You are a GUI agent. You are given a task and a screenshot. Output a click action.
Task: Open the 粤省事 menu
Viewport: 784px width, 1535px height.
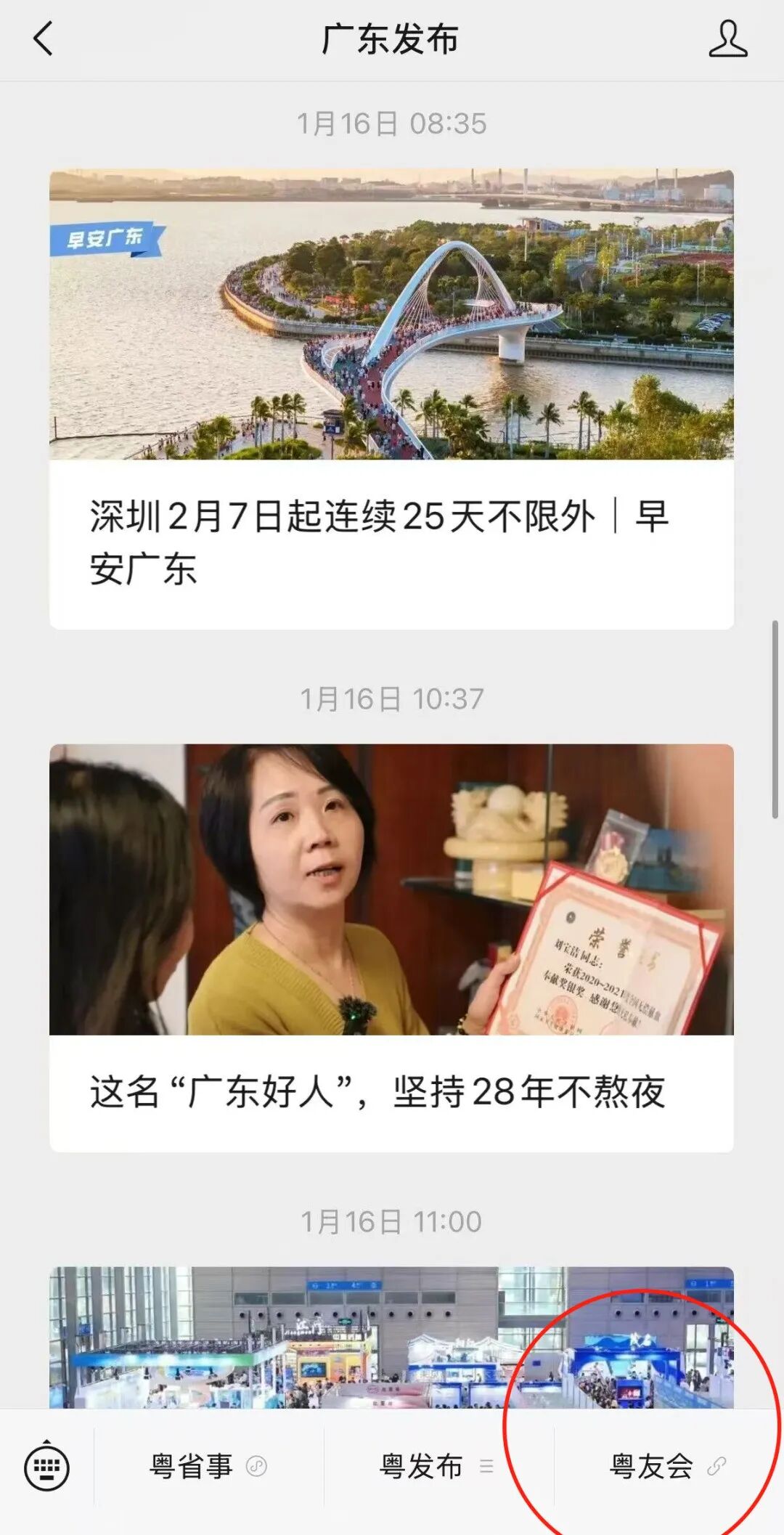[x=208, y=1467]
